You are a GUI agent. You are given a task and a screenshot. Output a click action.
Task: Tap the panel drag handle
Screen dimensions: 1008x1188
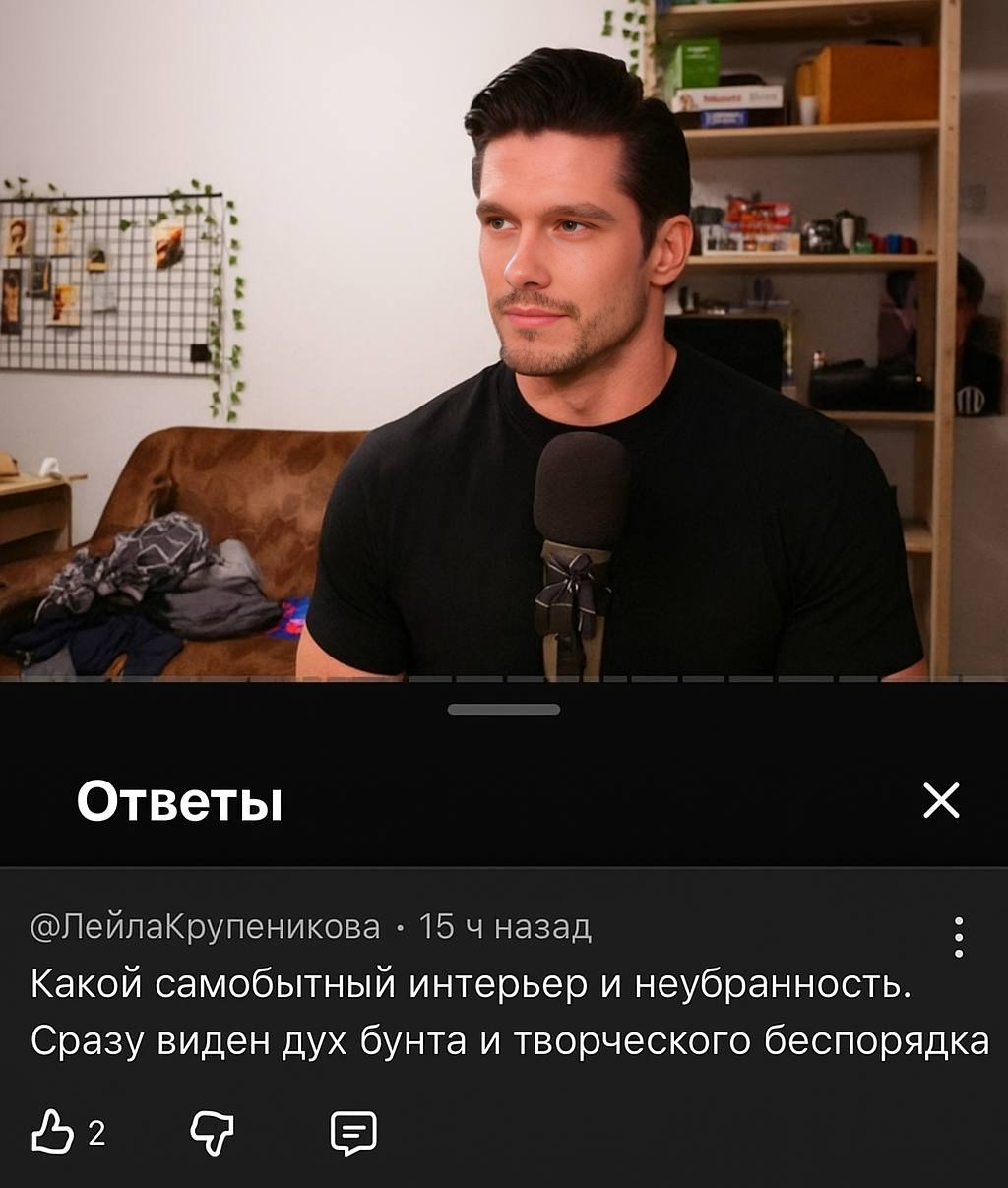pyautogui.click(x=503, y=709)
